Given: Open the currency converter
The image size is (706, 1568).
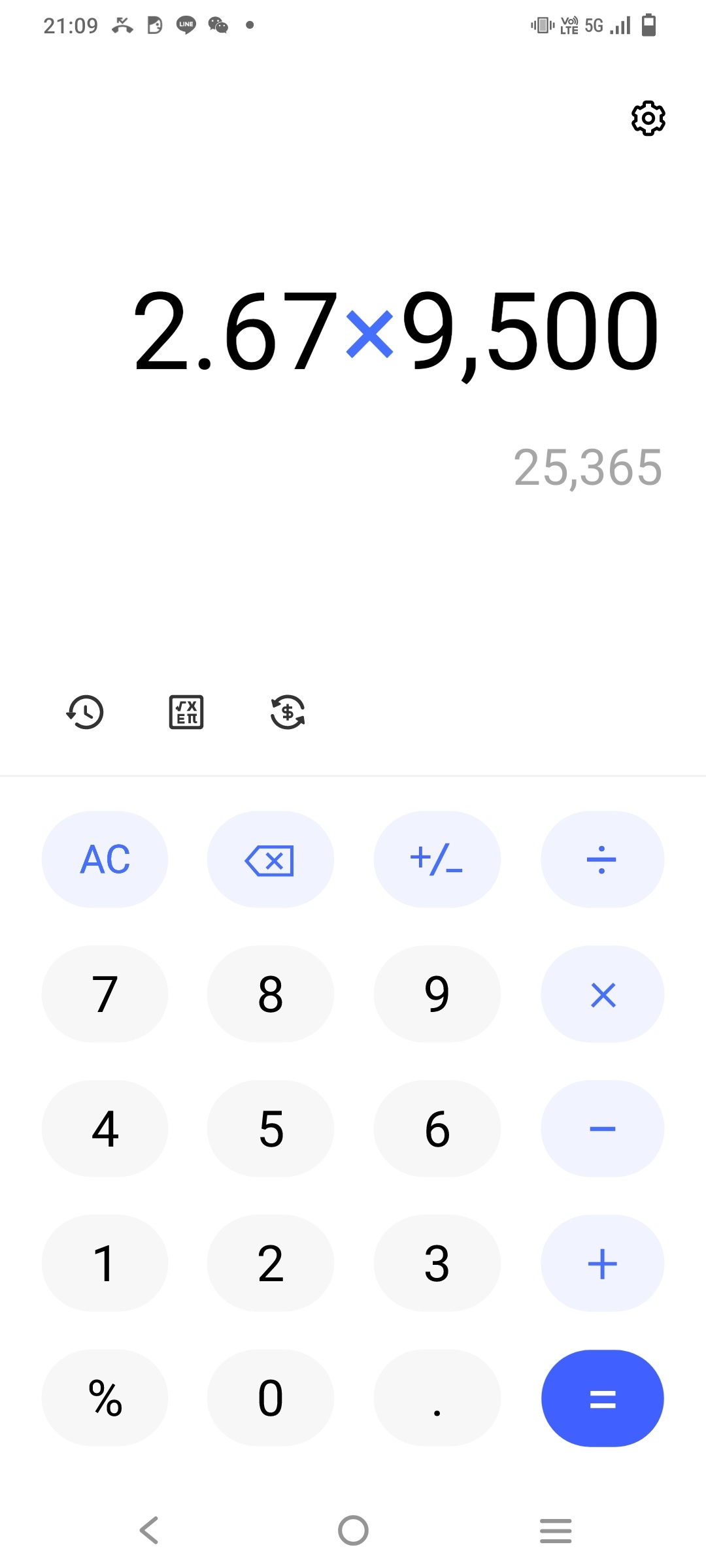Looking at the screenshot, I should click(288, 711).
